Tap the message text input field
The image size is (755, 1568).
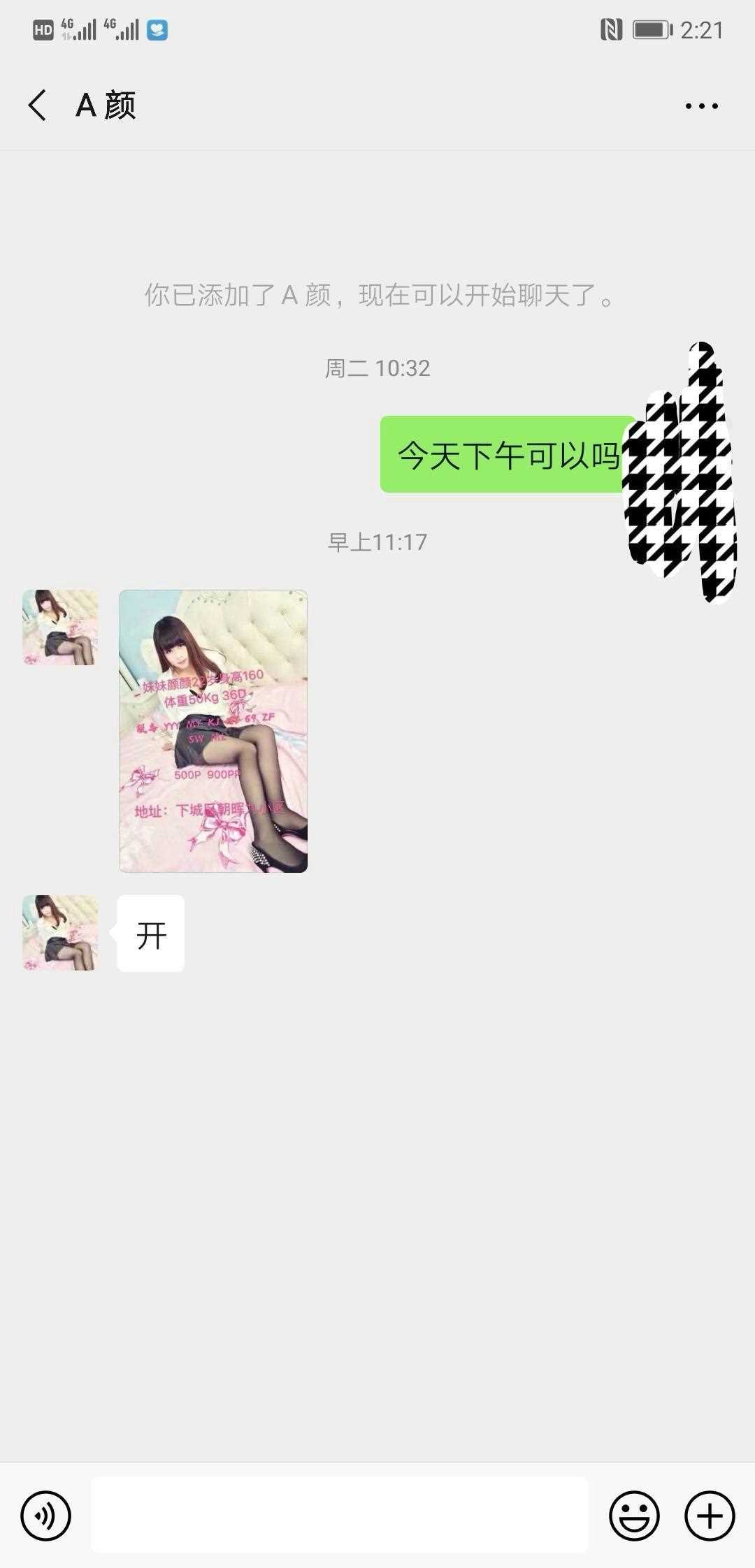point(340,1516)
